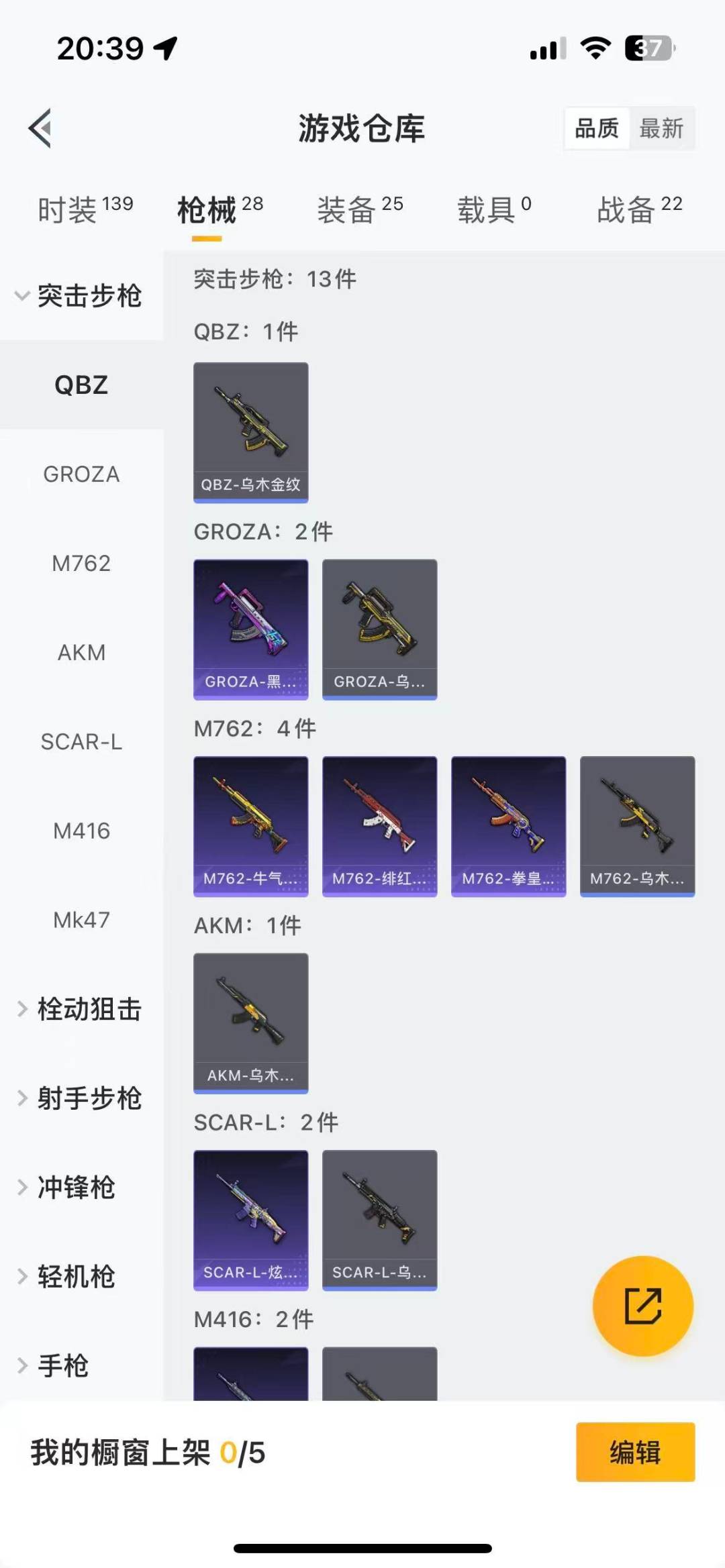Open the 战备 tab
Viewport: 725px width, 1568px height.
(x=638, y=210)
